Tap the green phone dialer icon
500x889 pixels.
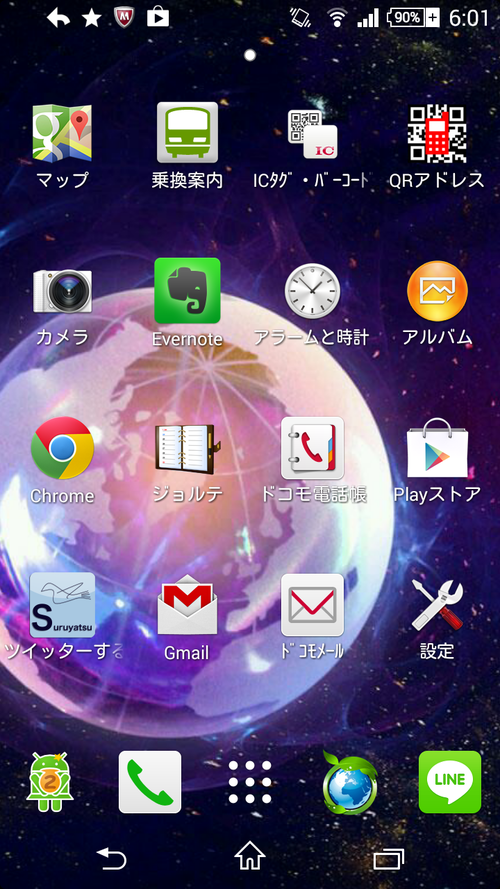[x=150, y=782]
